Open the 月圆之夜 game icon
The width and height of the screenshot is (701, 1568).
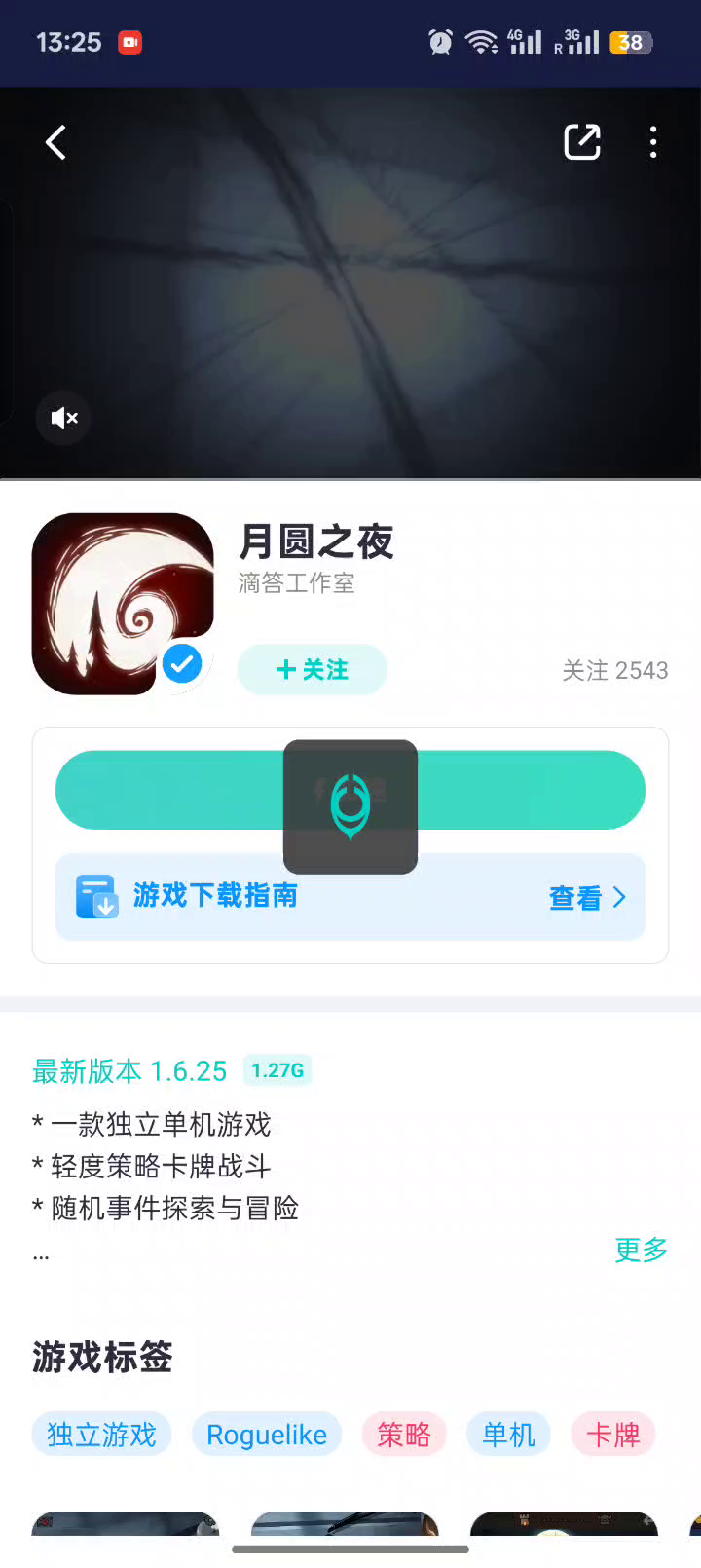click(123, 604)
